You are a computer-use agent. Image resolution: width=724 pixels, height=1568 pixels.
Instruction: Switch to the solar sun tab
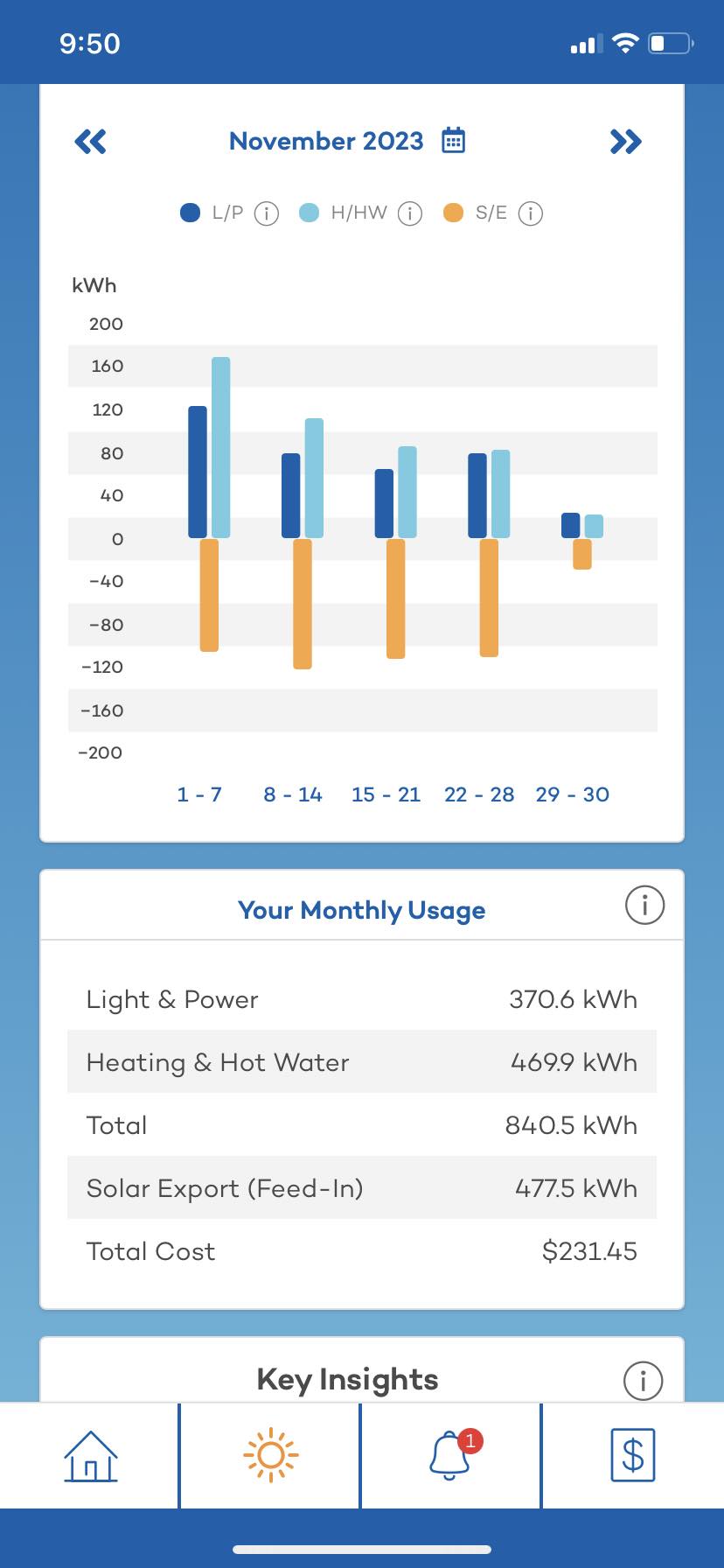click(x=271, y=1455)
